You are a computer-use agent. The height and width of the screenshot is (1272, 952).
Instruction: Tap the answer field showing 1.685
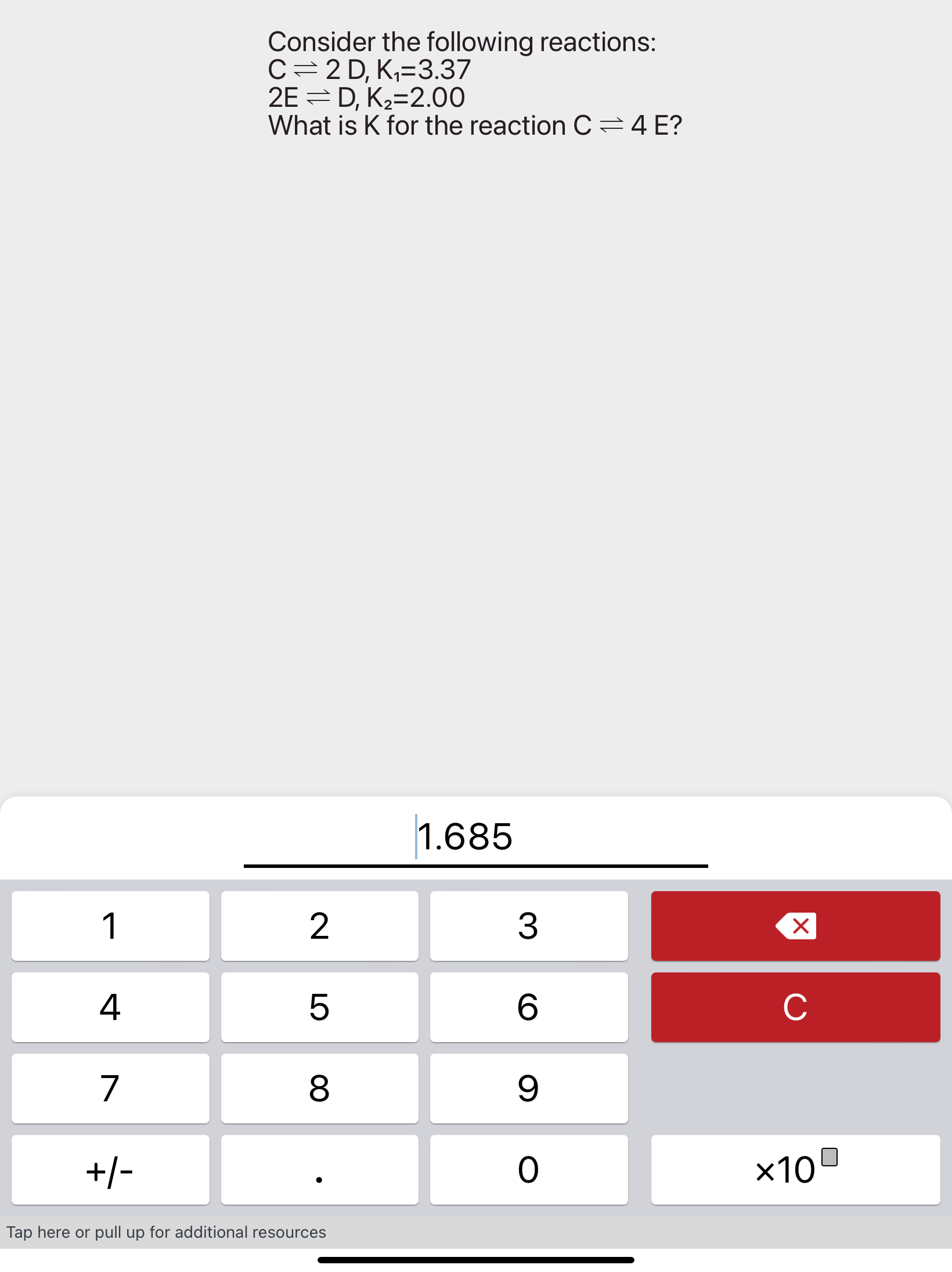point(475,837)
